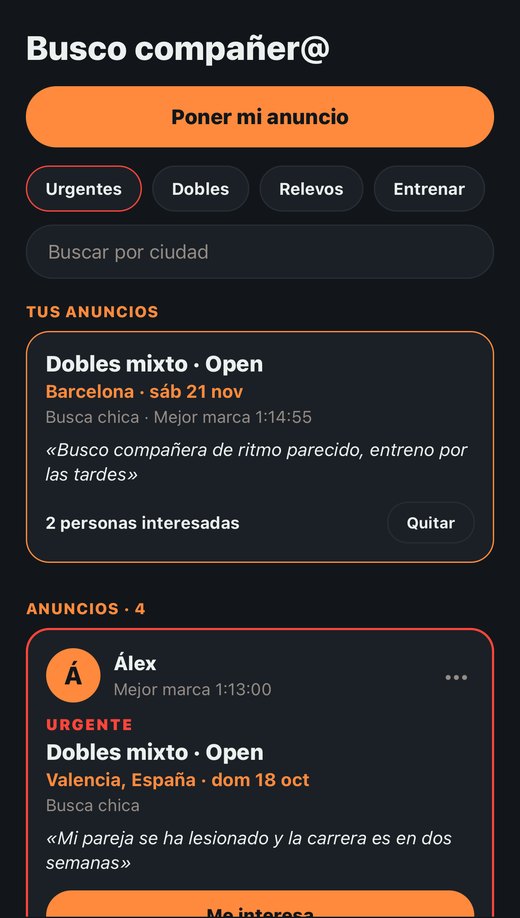520x918 pixels.
Task: Select the Urgentes filter chip
Action: tap(84, 189)
